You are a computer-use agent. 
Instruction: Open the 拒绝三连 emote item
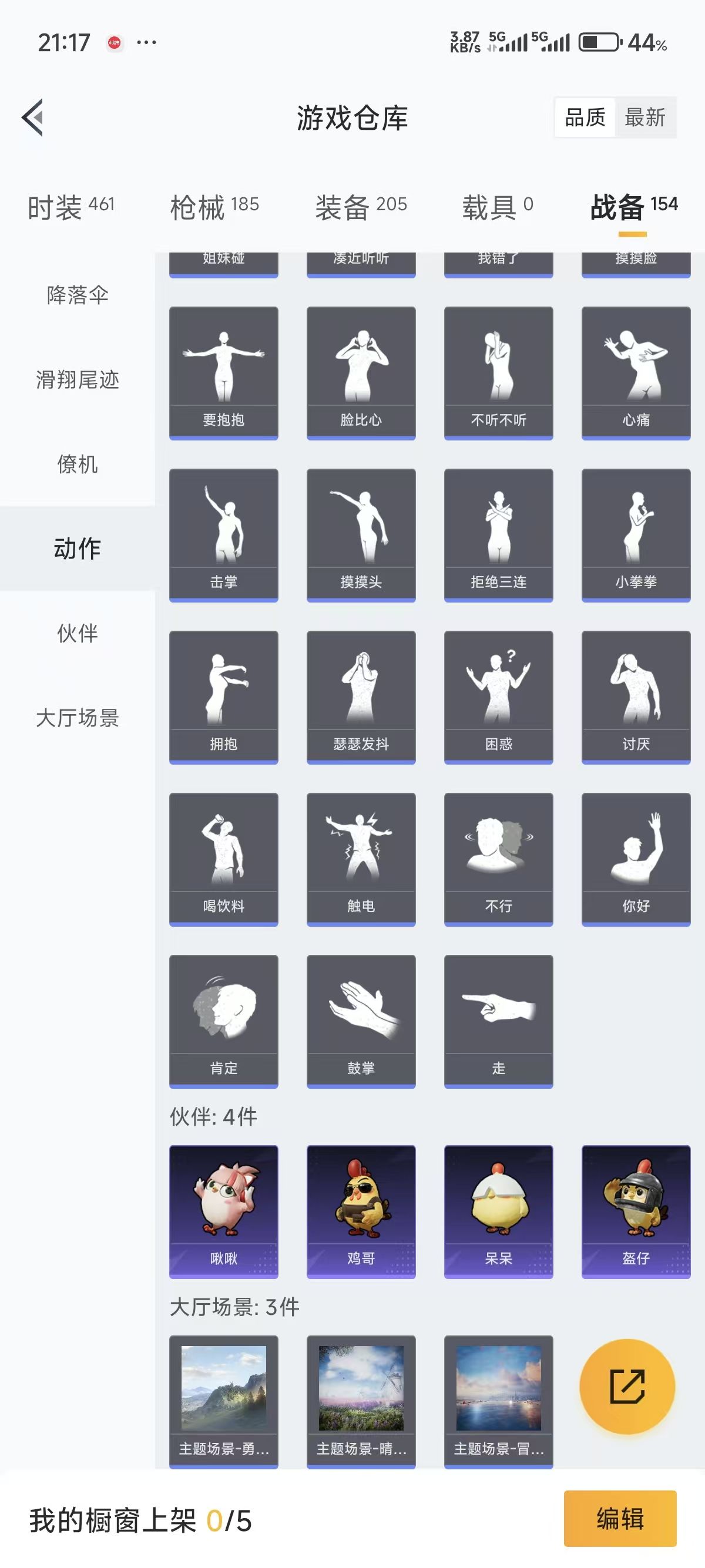499,534
